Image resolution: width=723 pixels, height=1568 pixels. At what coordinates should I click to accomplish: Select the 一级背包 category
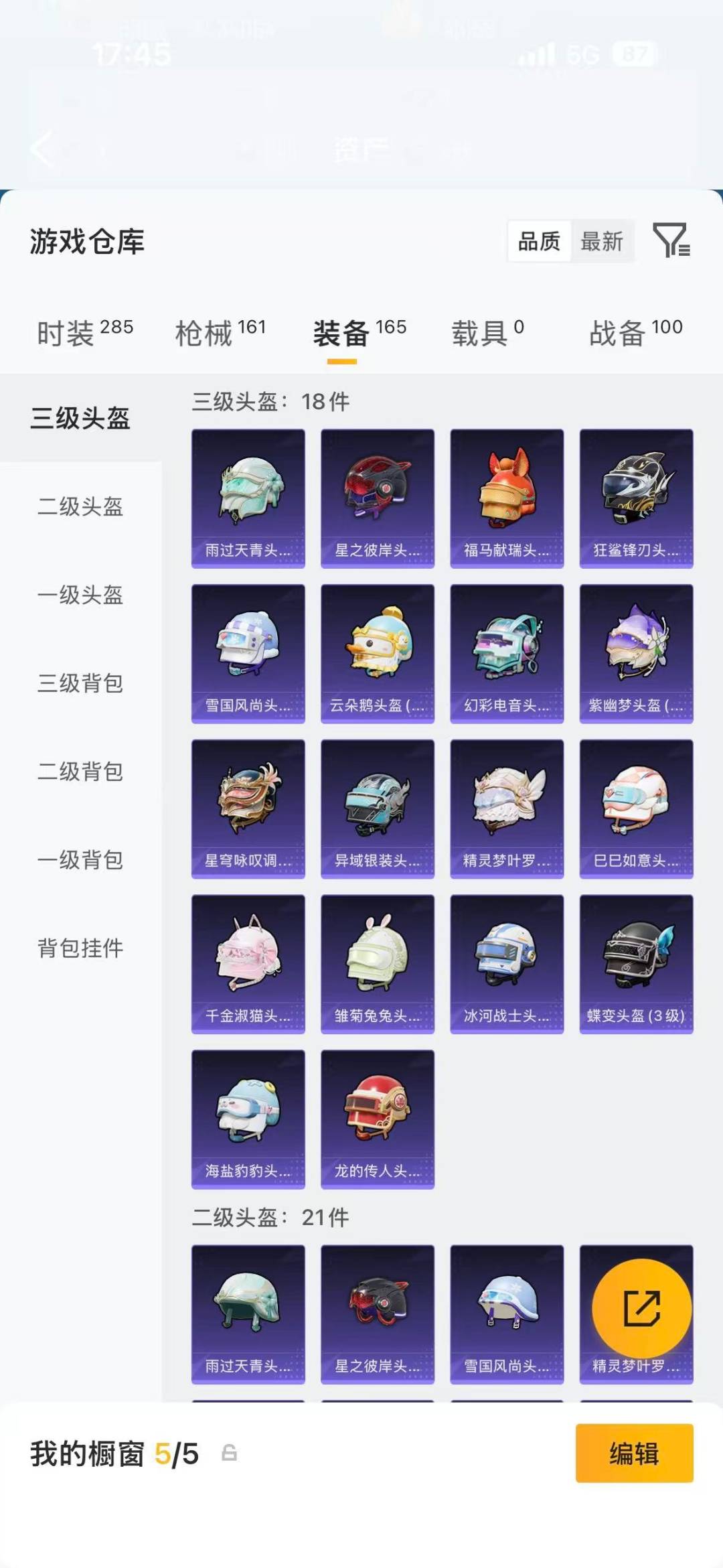coord(78,861)
